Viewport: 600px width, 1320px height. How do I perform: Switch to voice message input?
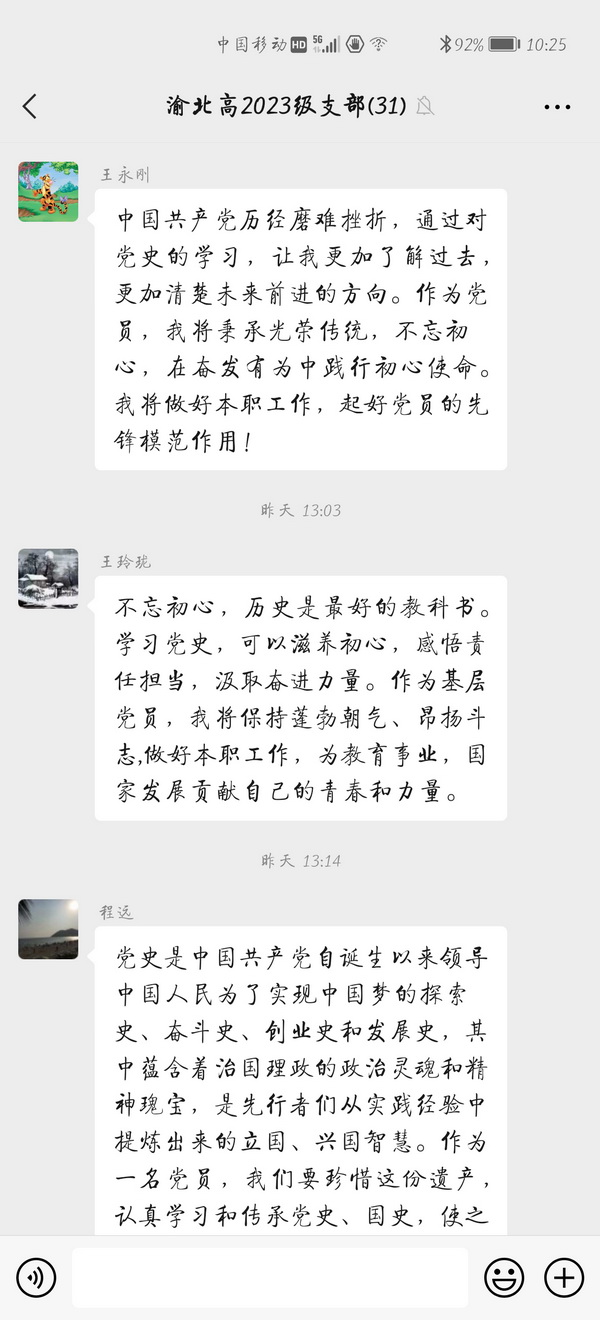[37, 1277]
